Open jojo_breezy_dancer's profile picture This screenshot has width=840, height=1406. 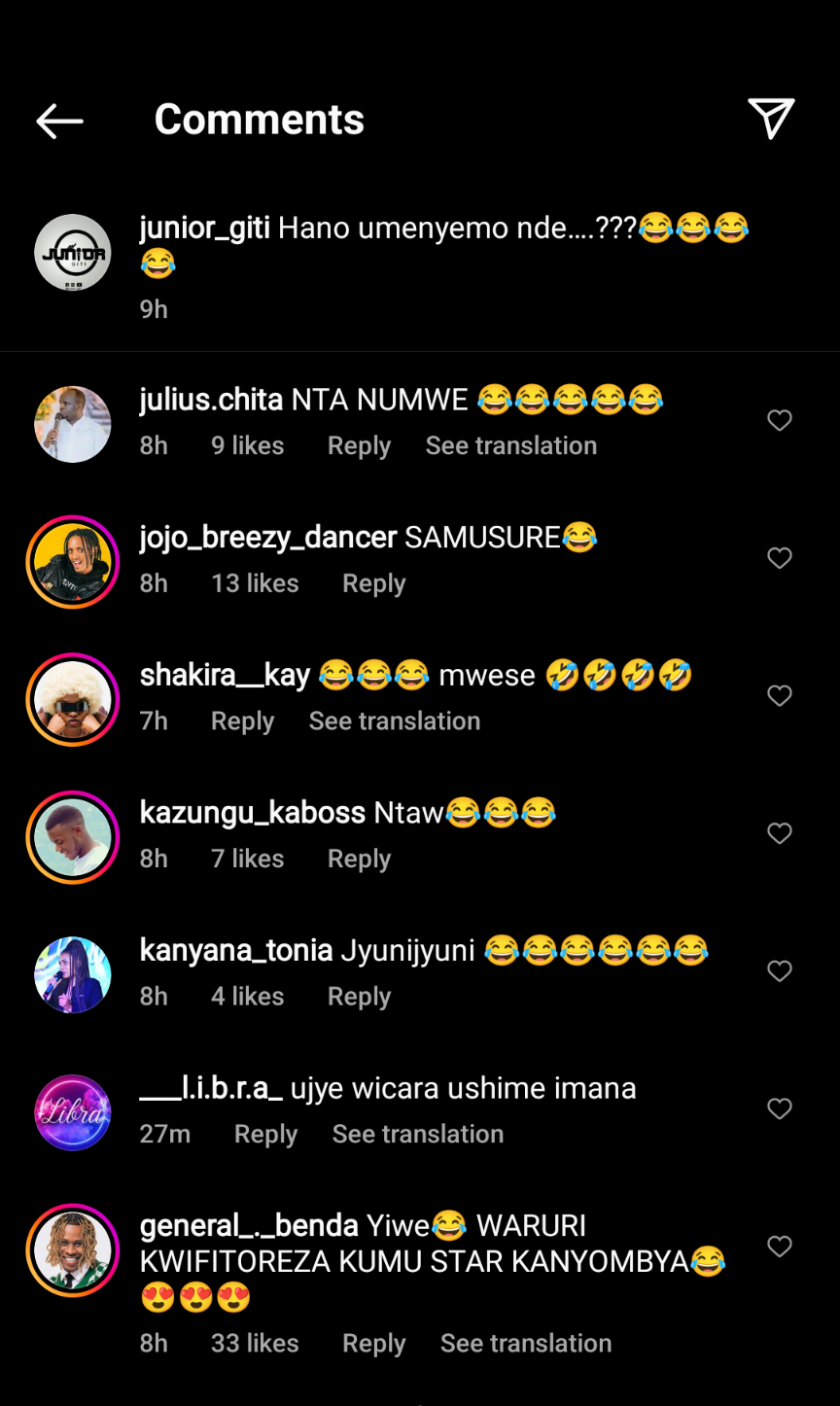73,562
